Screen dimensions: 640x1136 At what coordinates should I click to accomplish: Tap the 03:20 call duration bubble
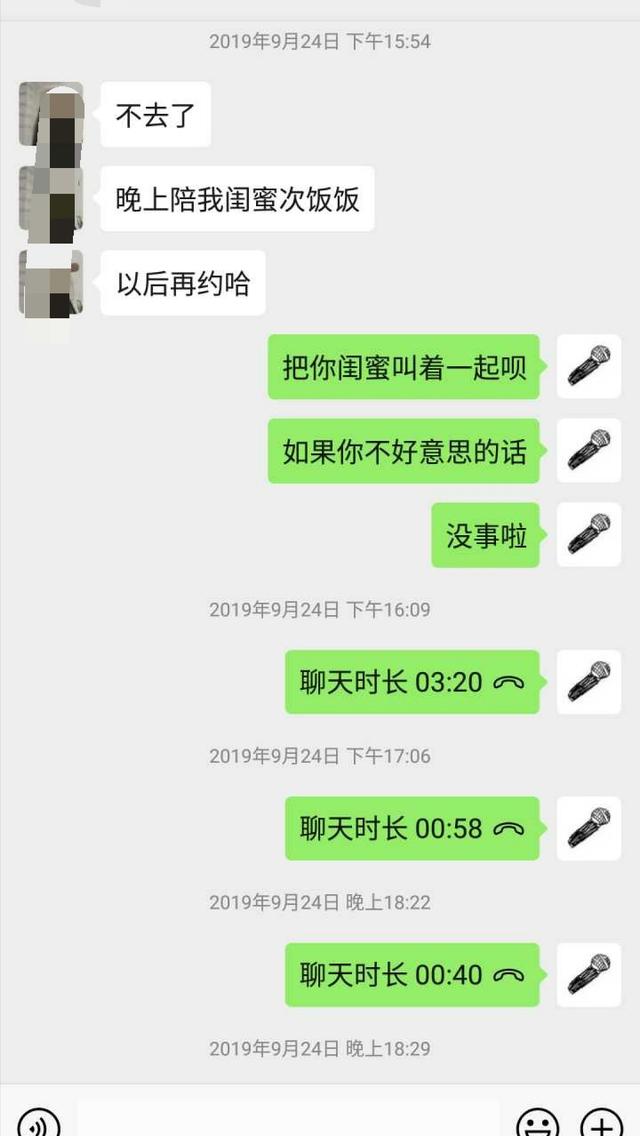click(x=411, y=682)
